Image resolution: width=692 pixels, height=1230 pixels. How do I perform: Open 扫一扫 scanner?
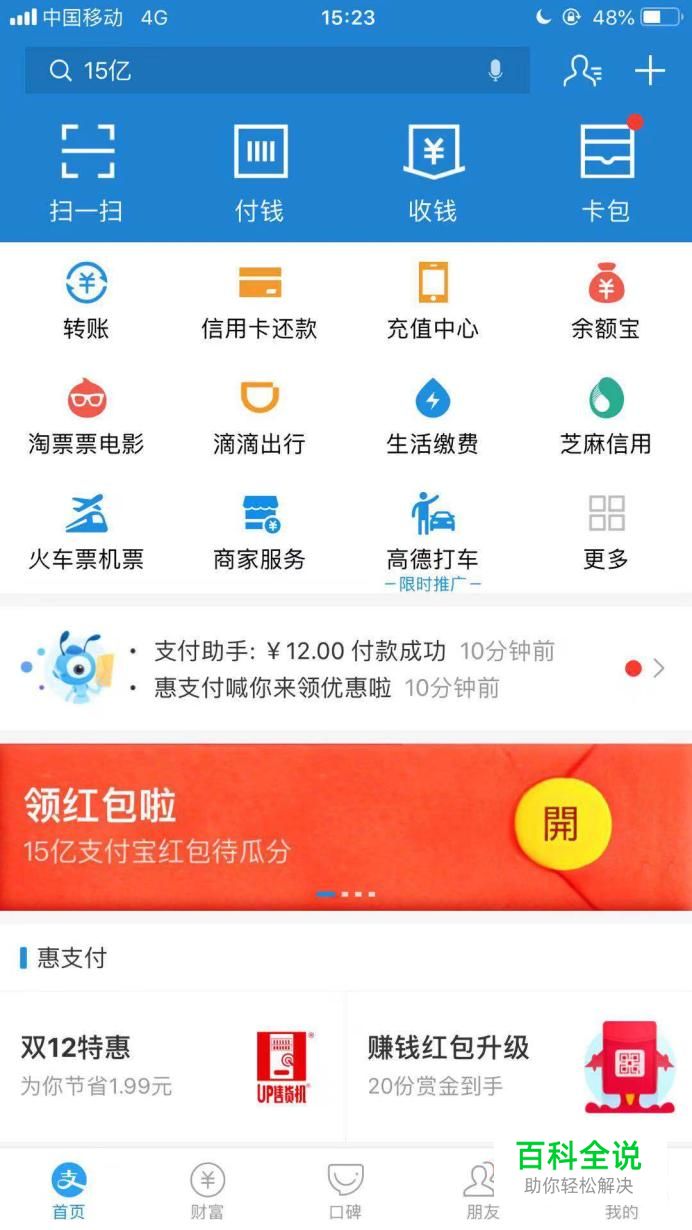[x=87, y=172]
